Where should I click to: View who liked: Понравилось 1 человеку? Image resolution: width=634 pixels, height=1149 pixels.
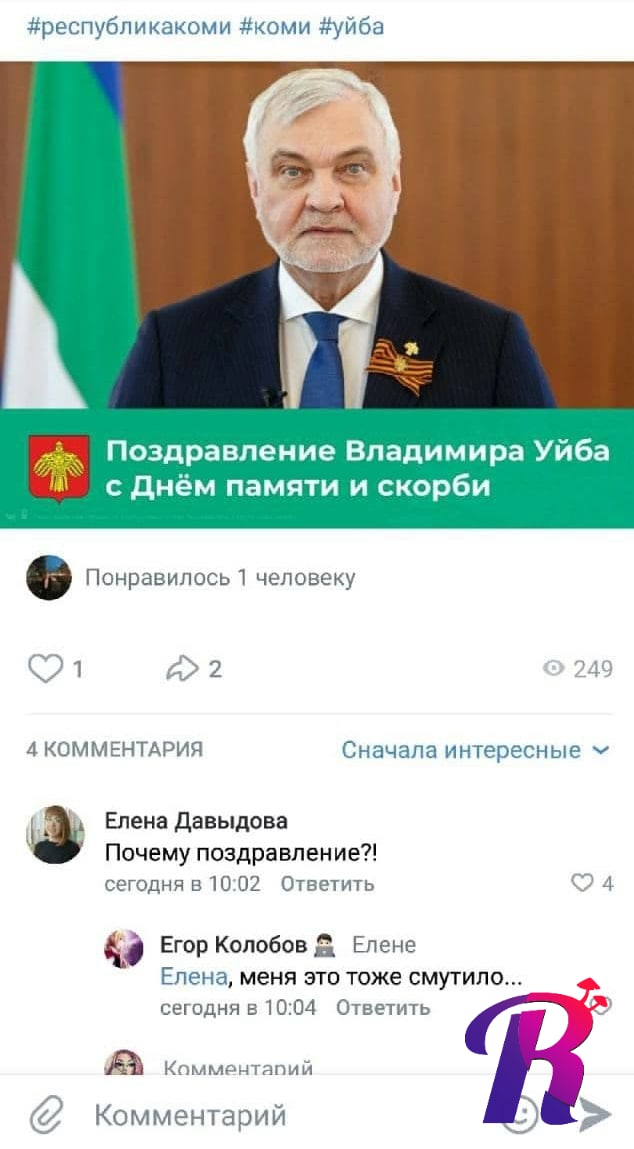(x=219, y=578)
